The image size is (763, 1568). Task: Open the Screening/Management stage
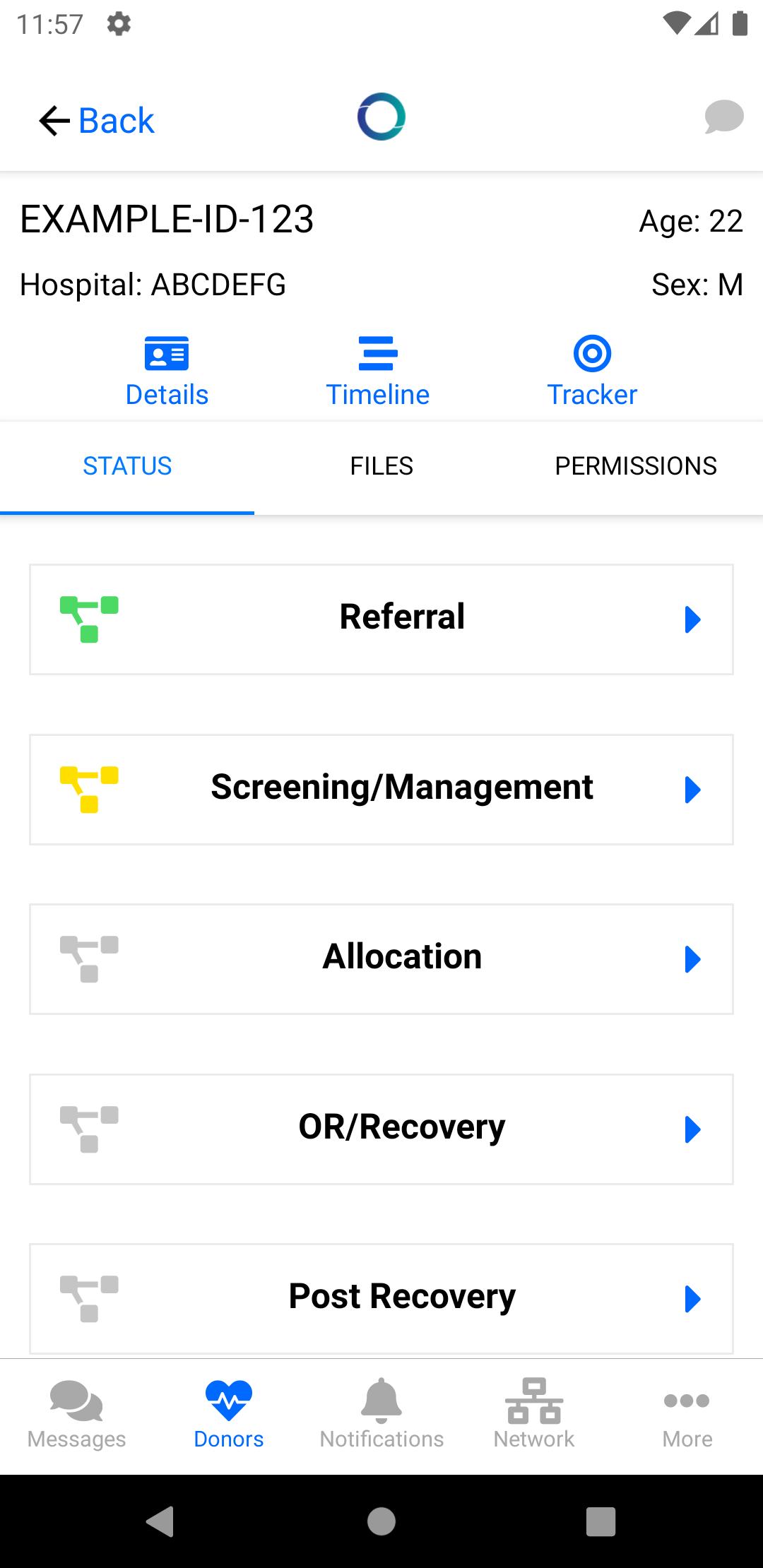click(381, 790)
